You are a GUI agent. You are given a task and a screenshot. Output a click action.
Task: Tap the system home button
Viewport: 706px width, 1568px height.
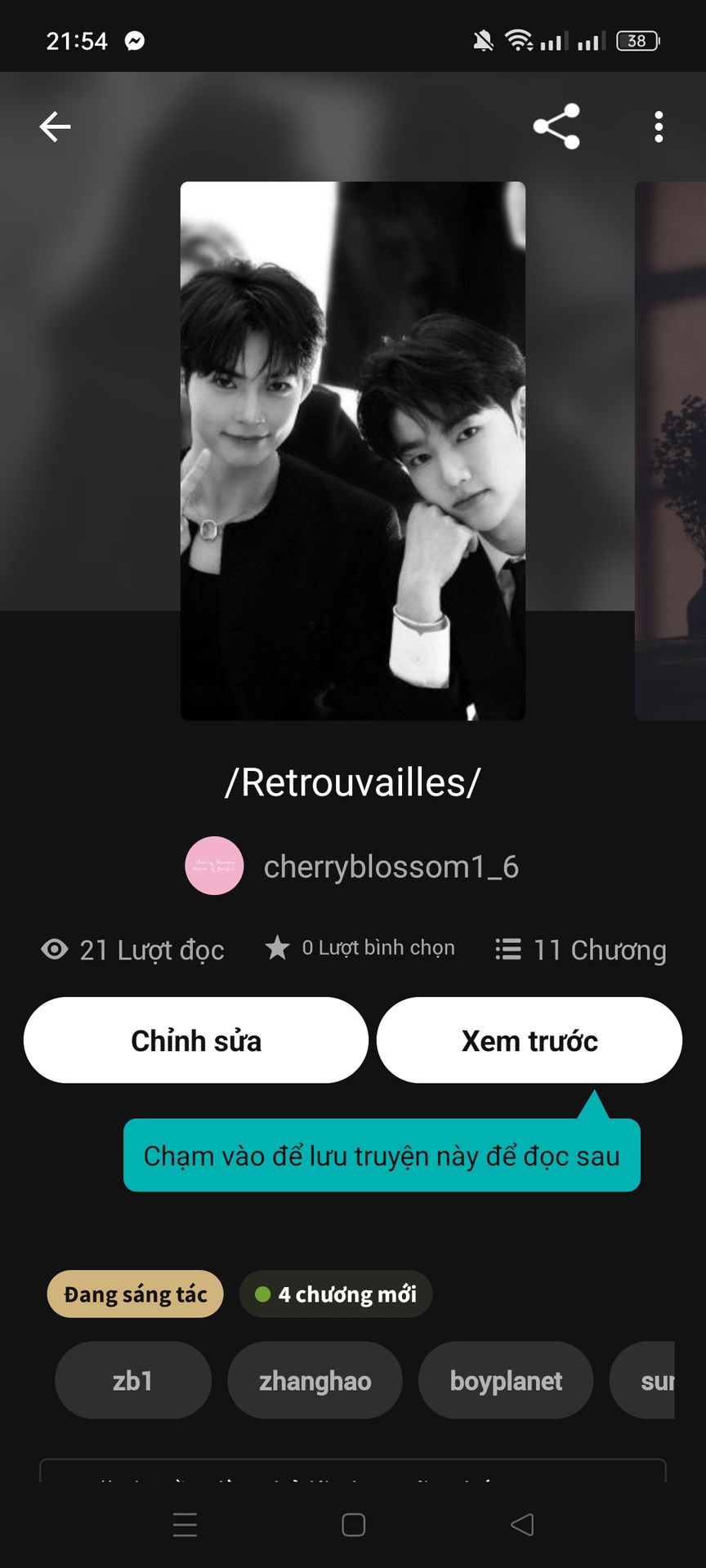(x=353, y=1525)
